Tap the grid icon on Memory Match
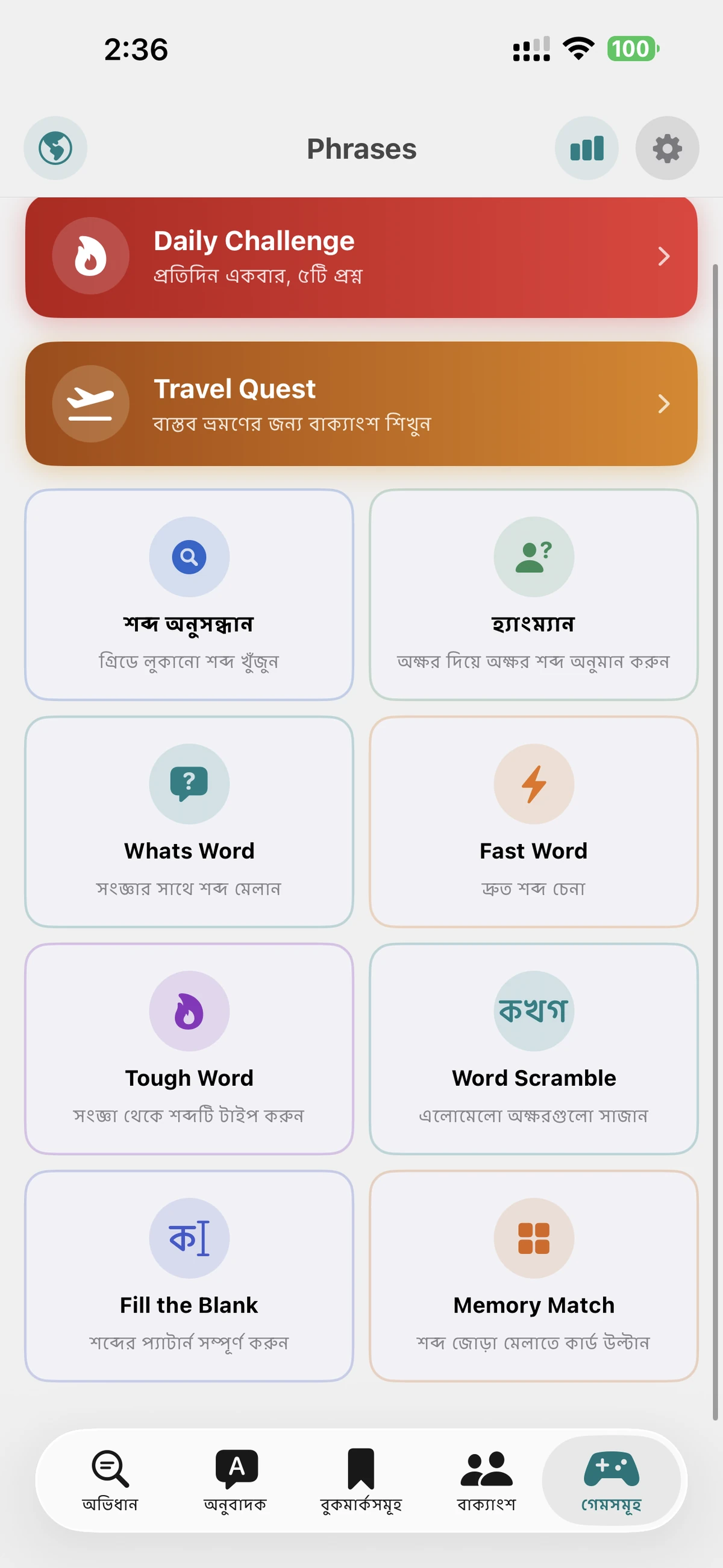Viewport: 723px width, 1568px height. 534,1239
